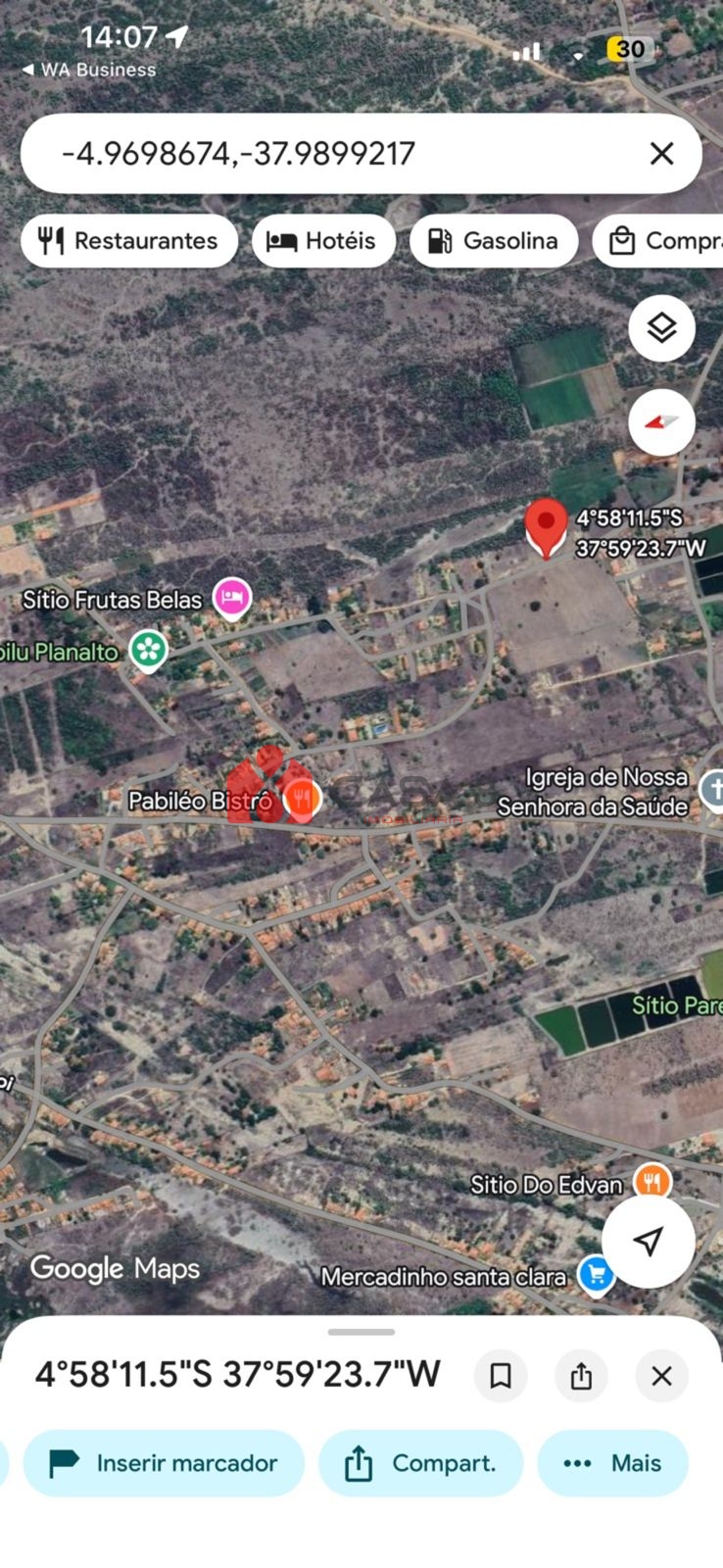Viewport: 723px width, 1568px height.
Task: Center map on my location
Action: click(x=649, y=1241)
